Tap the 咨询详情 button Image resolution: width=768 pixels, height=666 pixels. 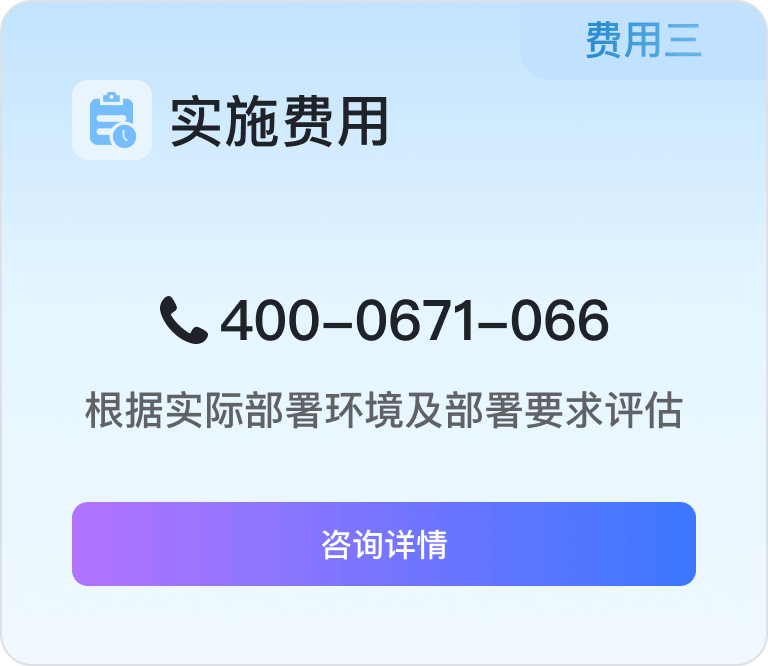point(383,544)
